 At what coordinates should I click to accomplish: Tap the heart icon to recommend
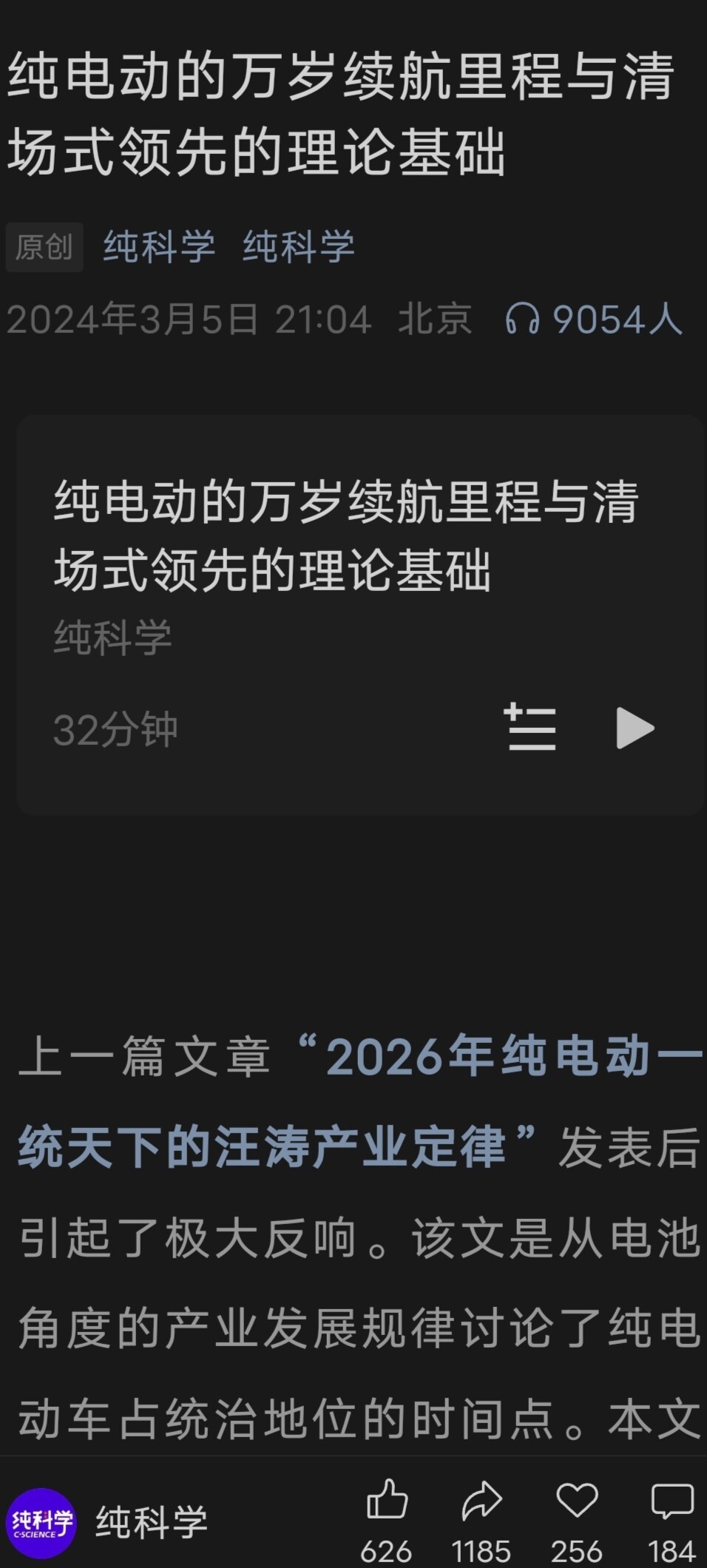pos(576,1501)
